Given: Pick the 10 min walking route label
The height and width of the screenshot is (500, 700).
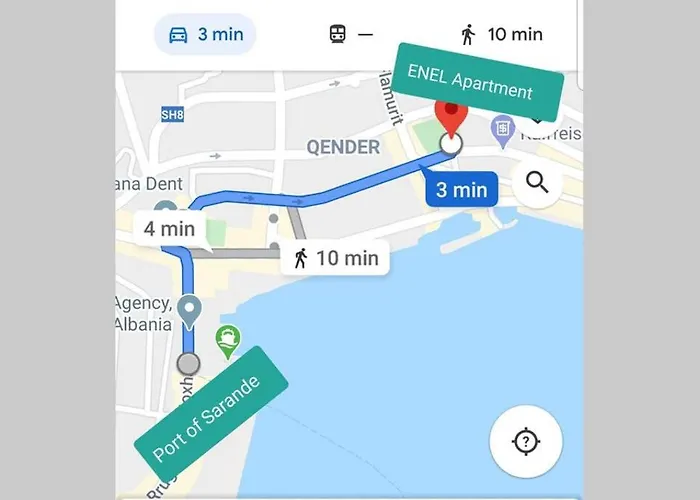Looking at the screenshot, I should pos(336,258).
